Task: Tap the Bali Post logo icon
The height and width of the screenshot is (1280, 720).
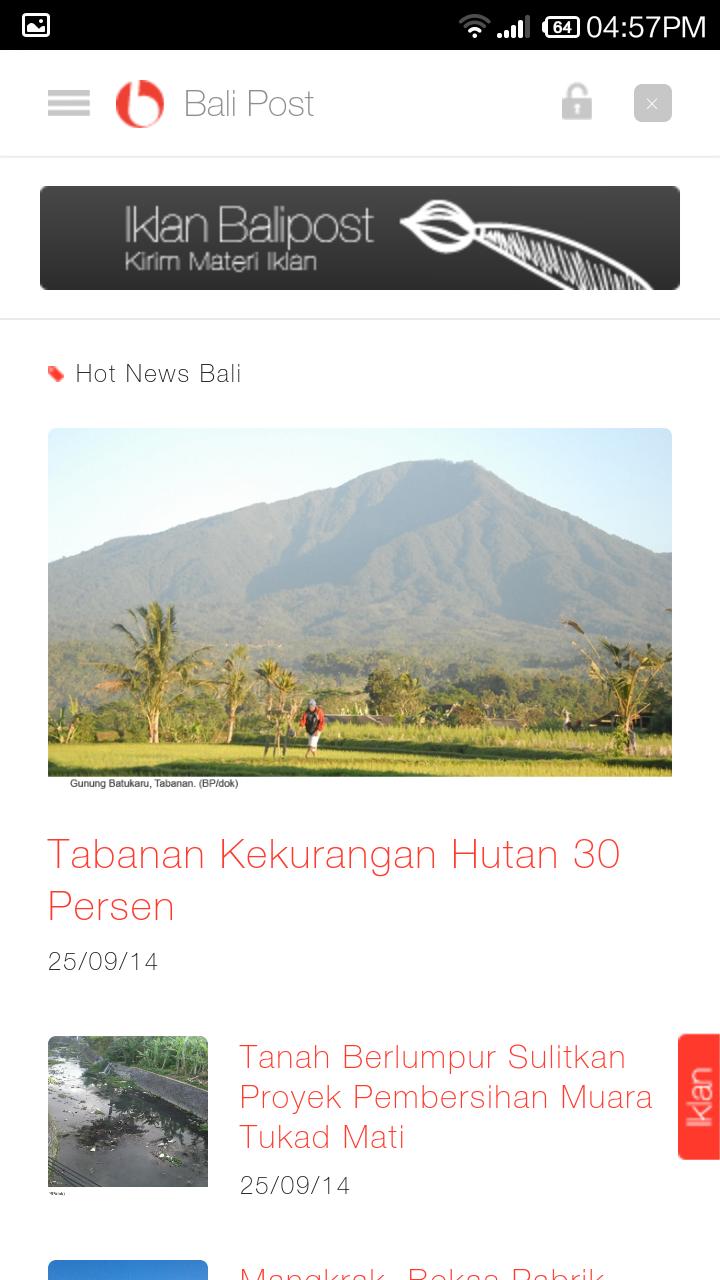Action: (140, 102)
